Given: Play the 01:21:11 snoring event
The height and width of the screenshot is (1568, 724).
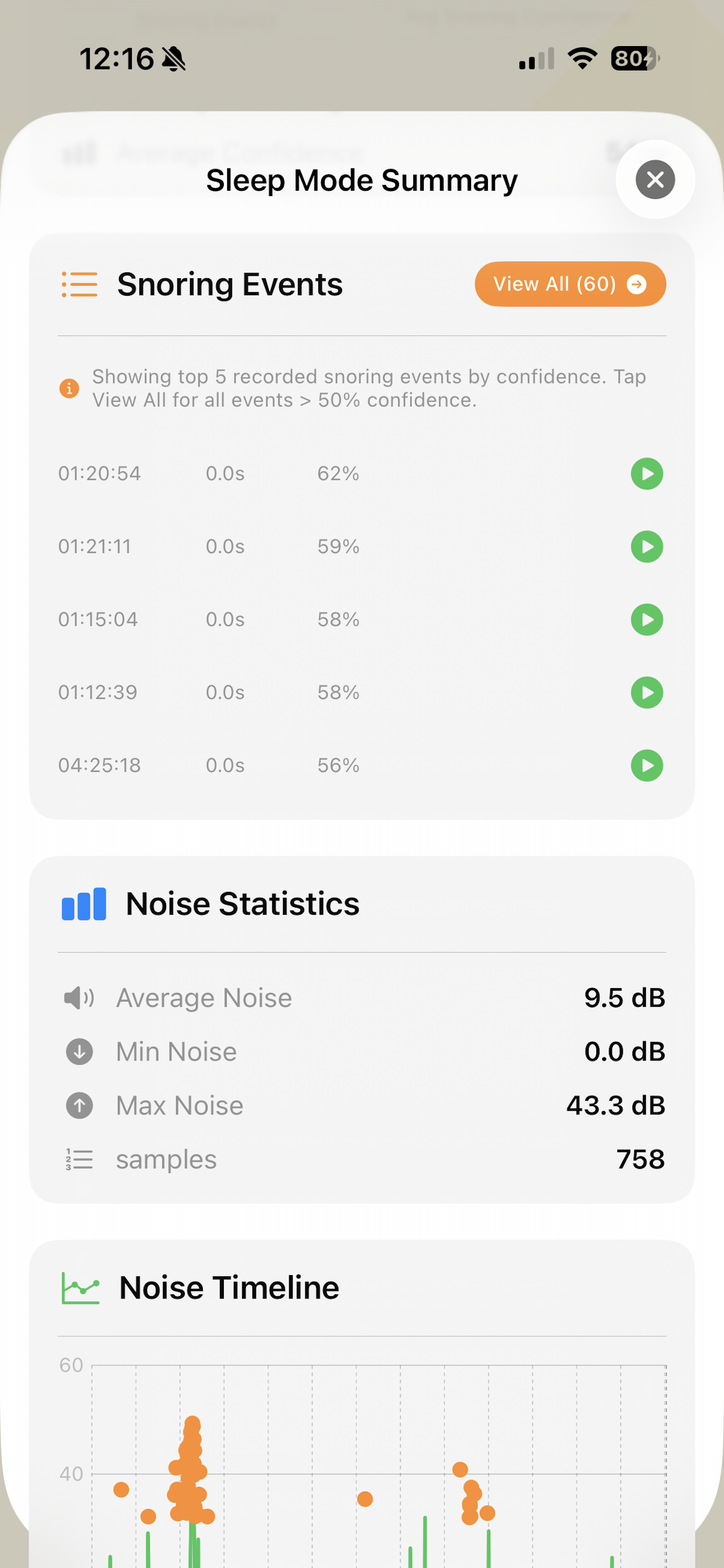Looking at the screenshot, I should coord(646,547).
